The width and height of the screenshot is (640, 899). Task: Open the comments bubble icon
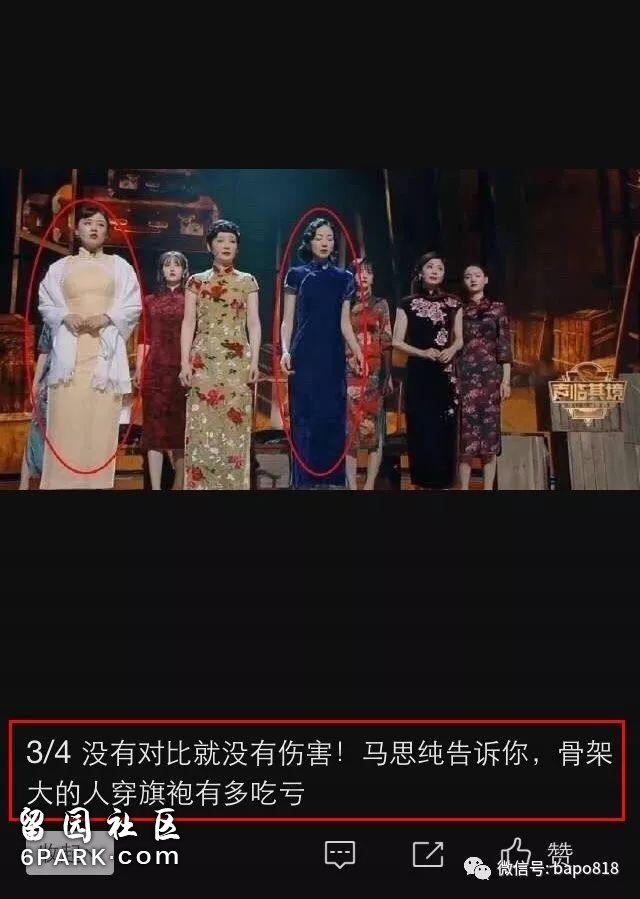pos(340,854)
